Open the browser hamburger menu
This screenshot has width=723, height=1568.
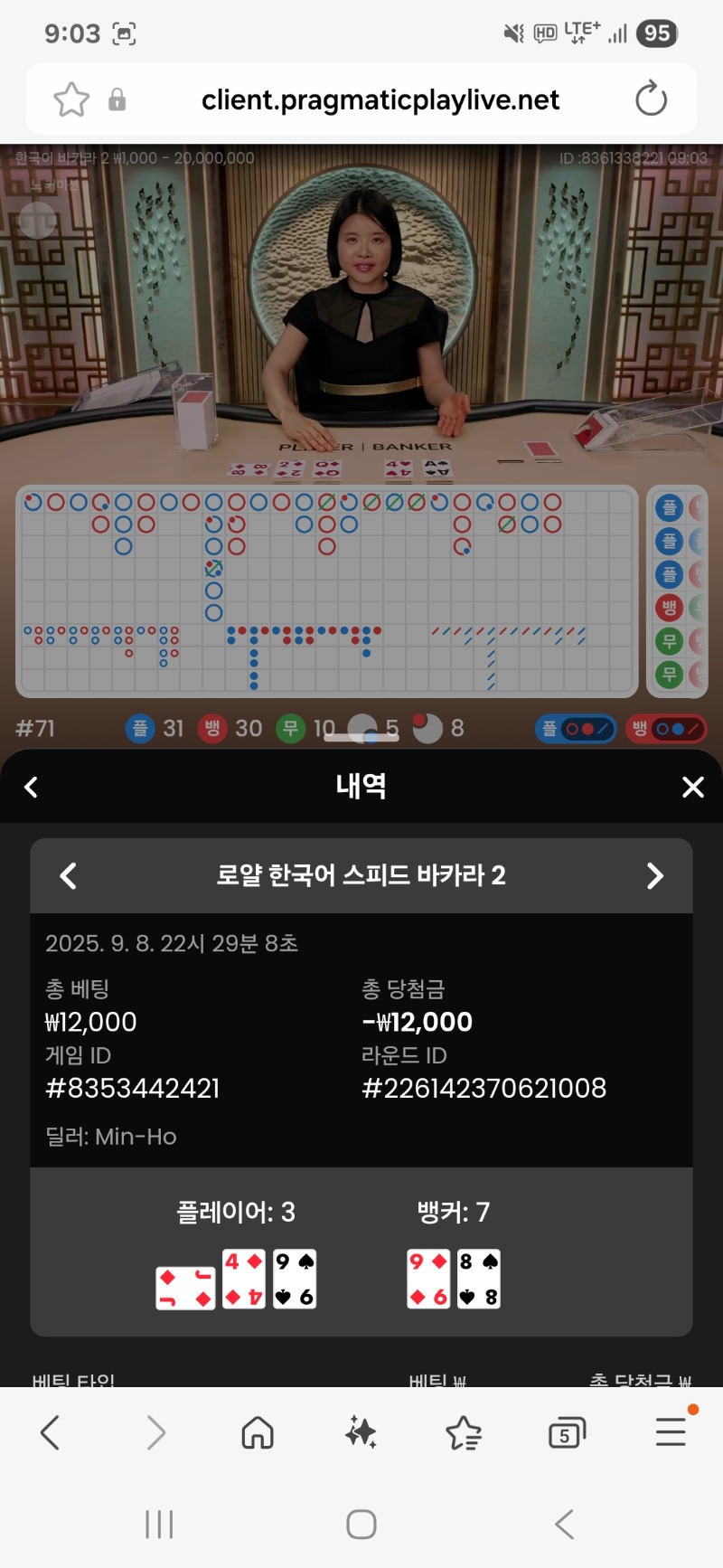[x=671, y=1431]
